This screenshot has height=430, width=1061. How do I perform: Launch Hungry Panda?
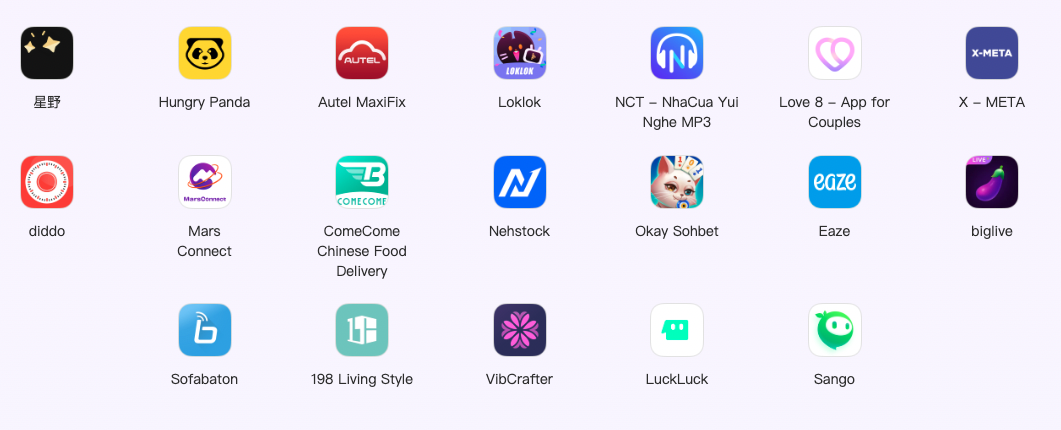204,53
